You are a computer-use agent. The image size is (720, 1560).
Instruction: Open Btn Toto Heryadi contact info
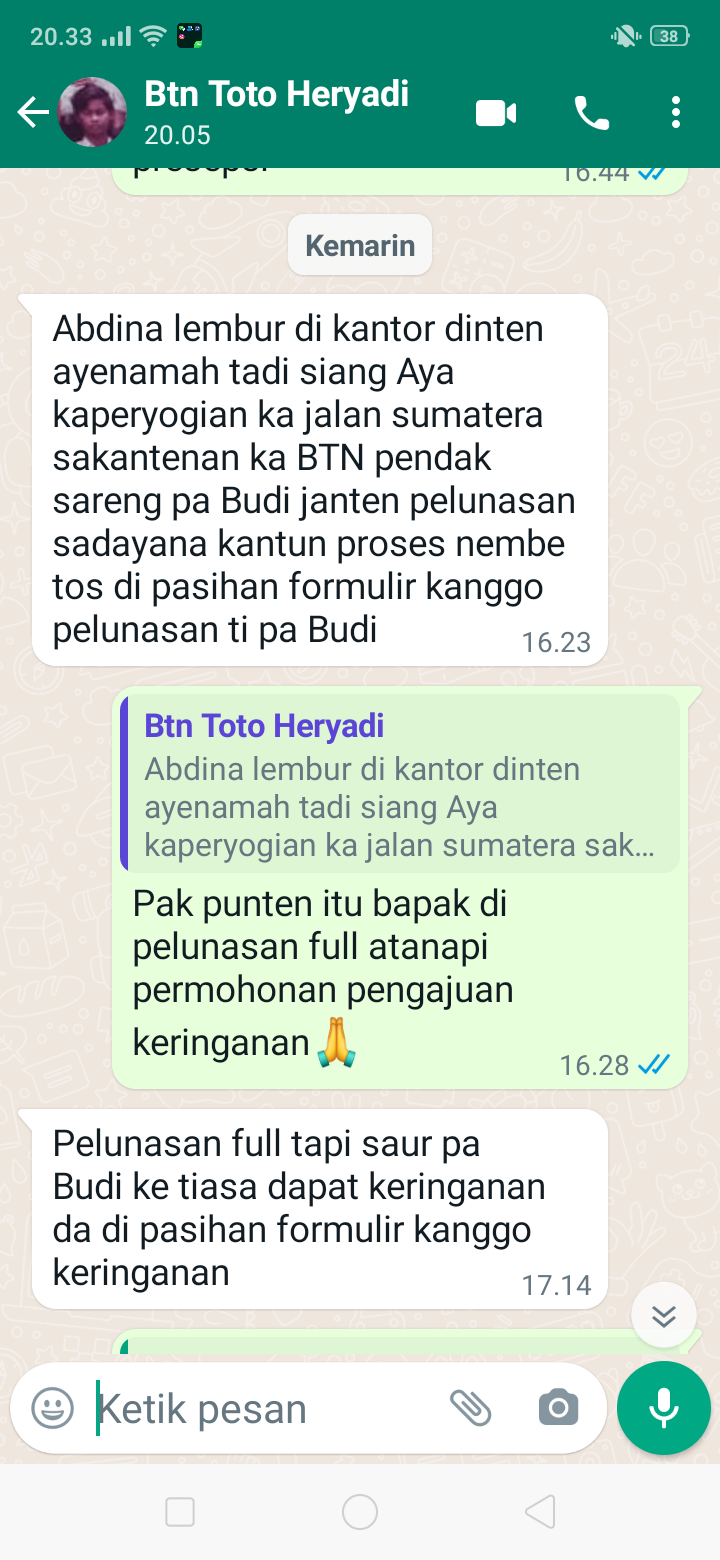[x=277, y=110]
